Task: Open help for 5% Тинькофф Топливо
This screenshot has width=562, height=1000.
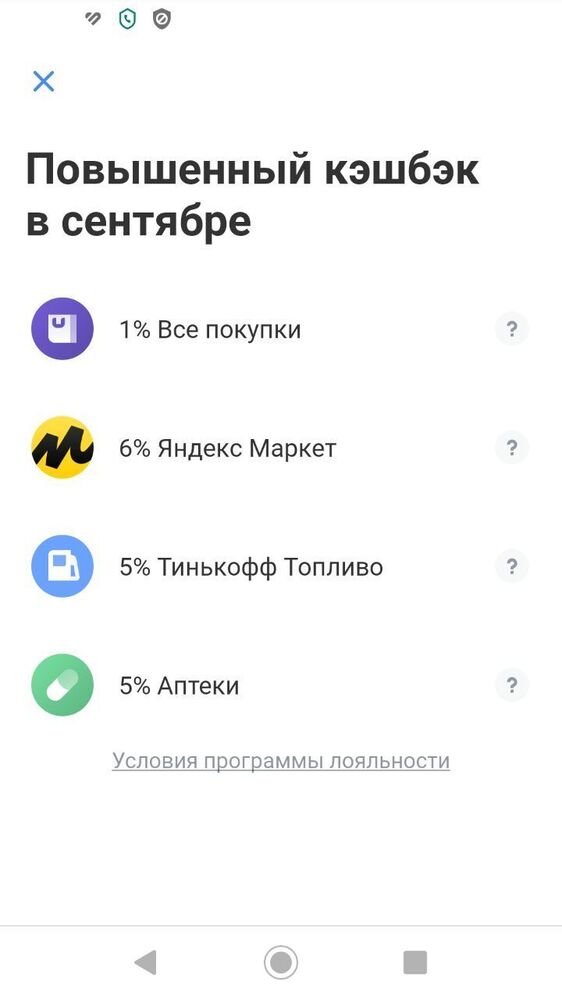Action: coord(512,566)
